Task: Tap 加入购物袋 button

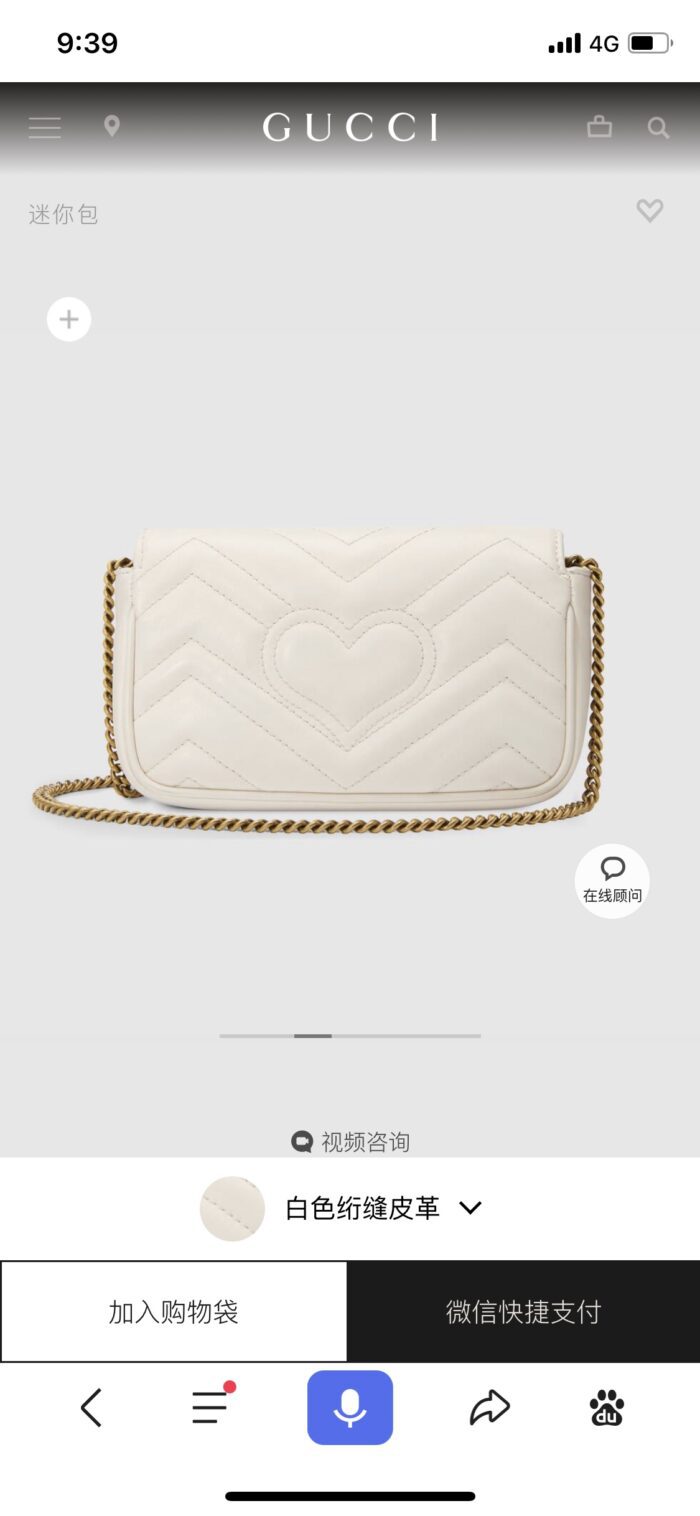Action: [174, 1311]
